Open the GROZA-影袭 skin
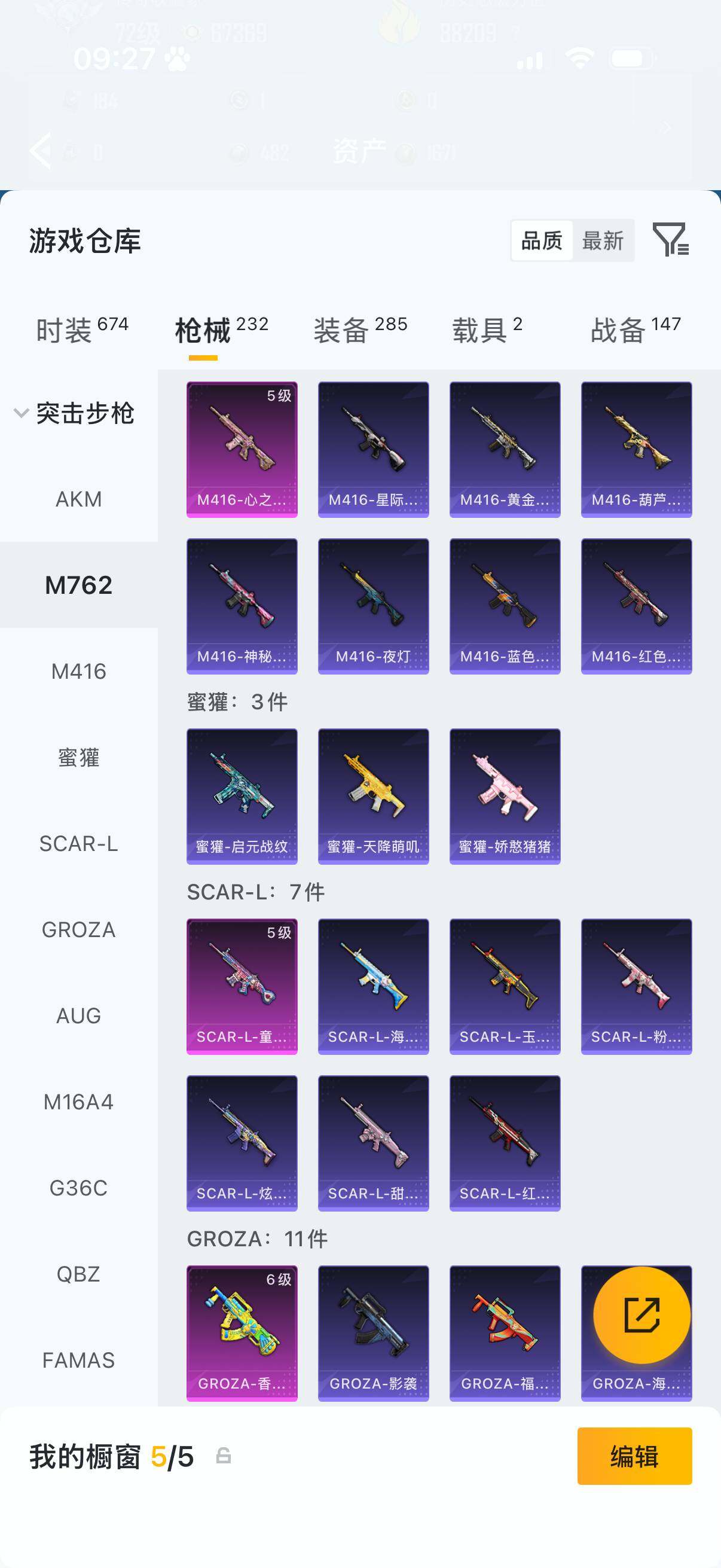The width and height of the screenshot is (721, 1568). point(373,1333)
